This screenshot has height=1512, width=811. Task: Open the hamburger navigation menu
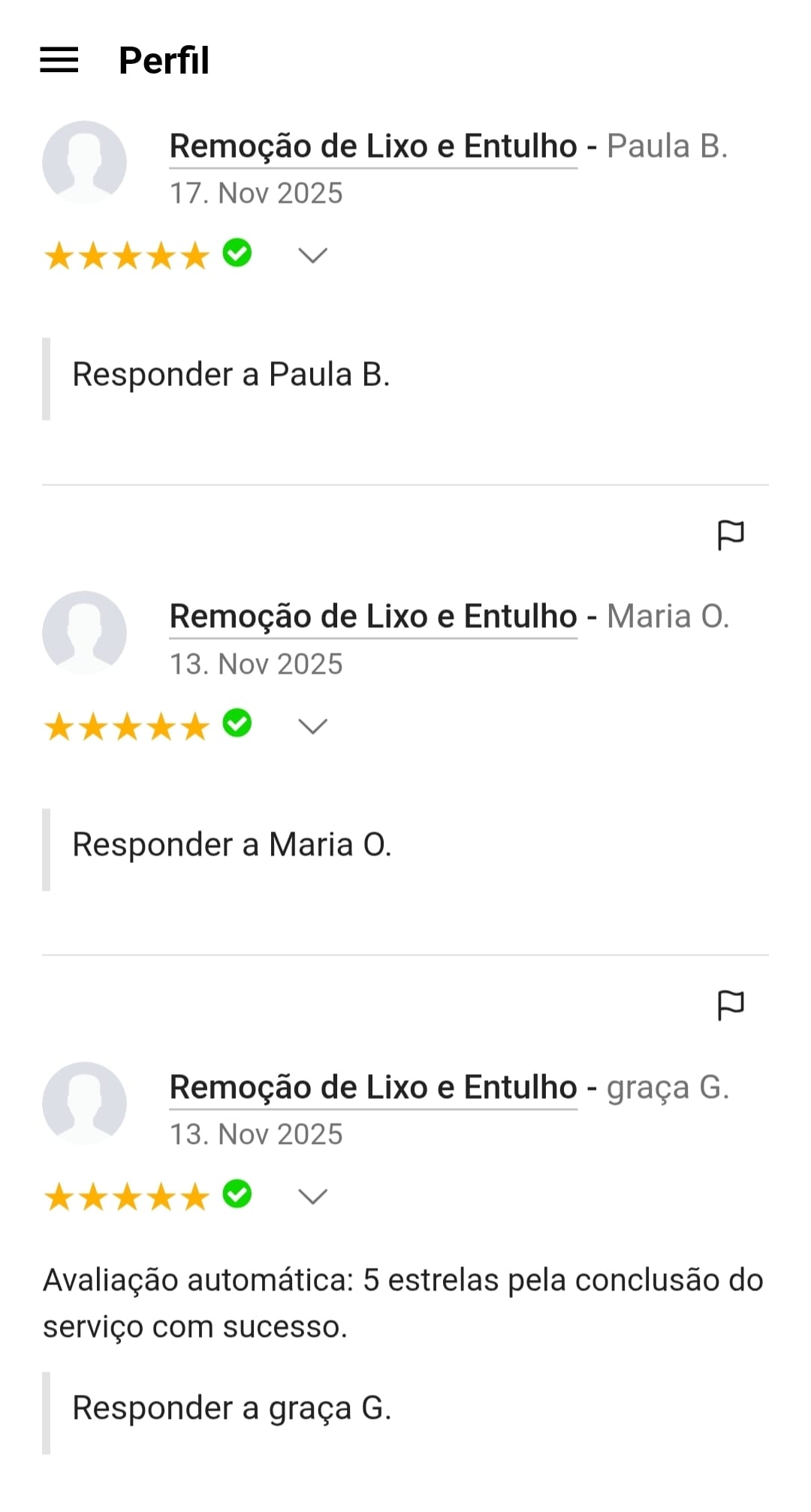(59, 60)
